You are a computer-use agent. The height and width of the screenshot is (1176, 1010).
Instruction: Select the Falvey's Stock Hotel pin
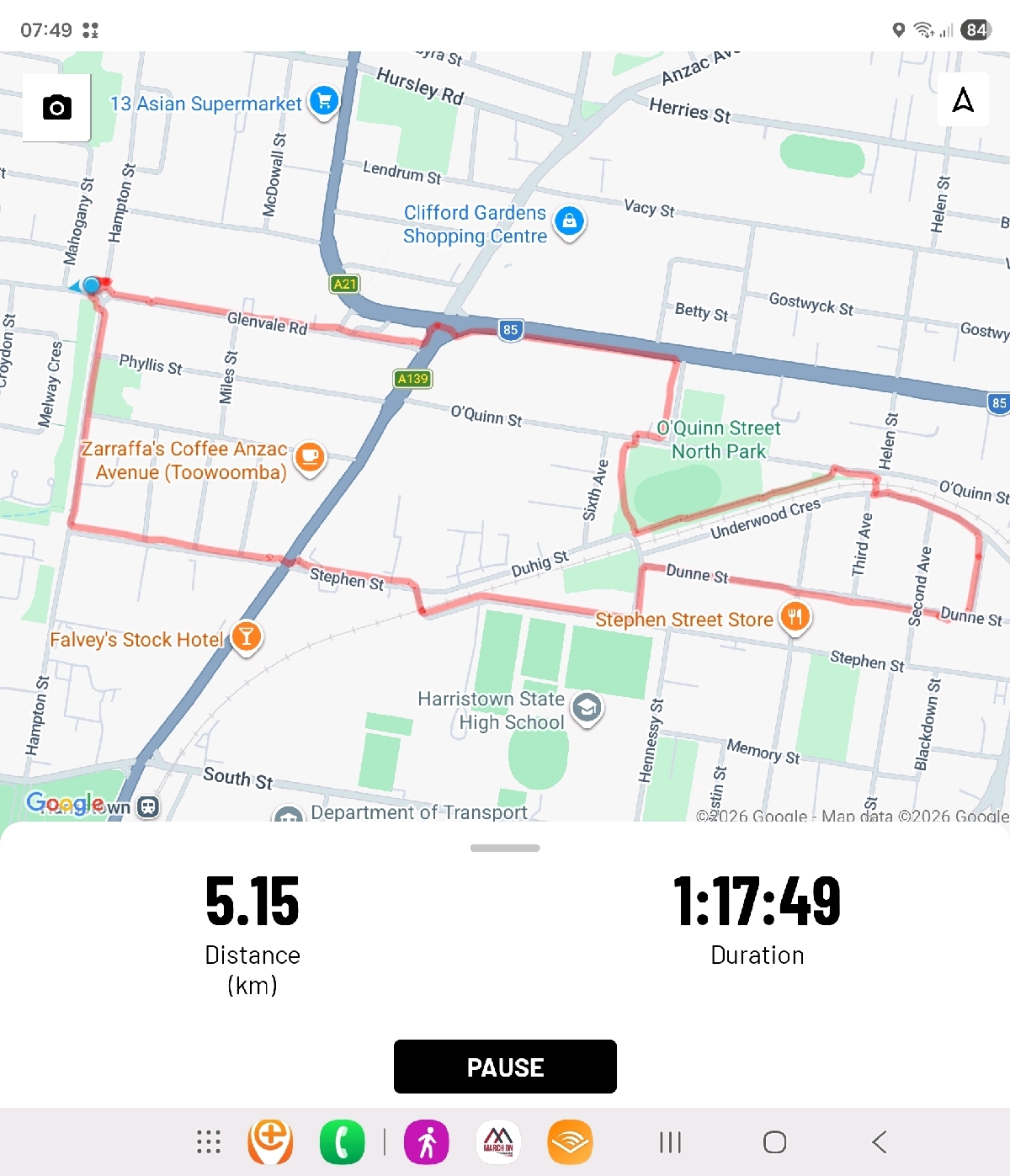tap(246, 637)
